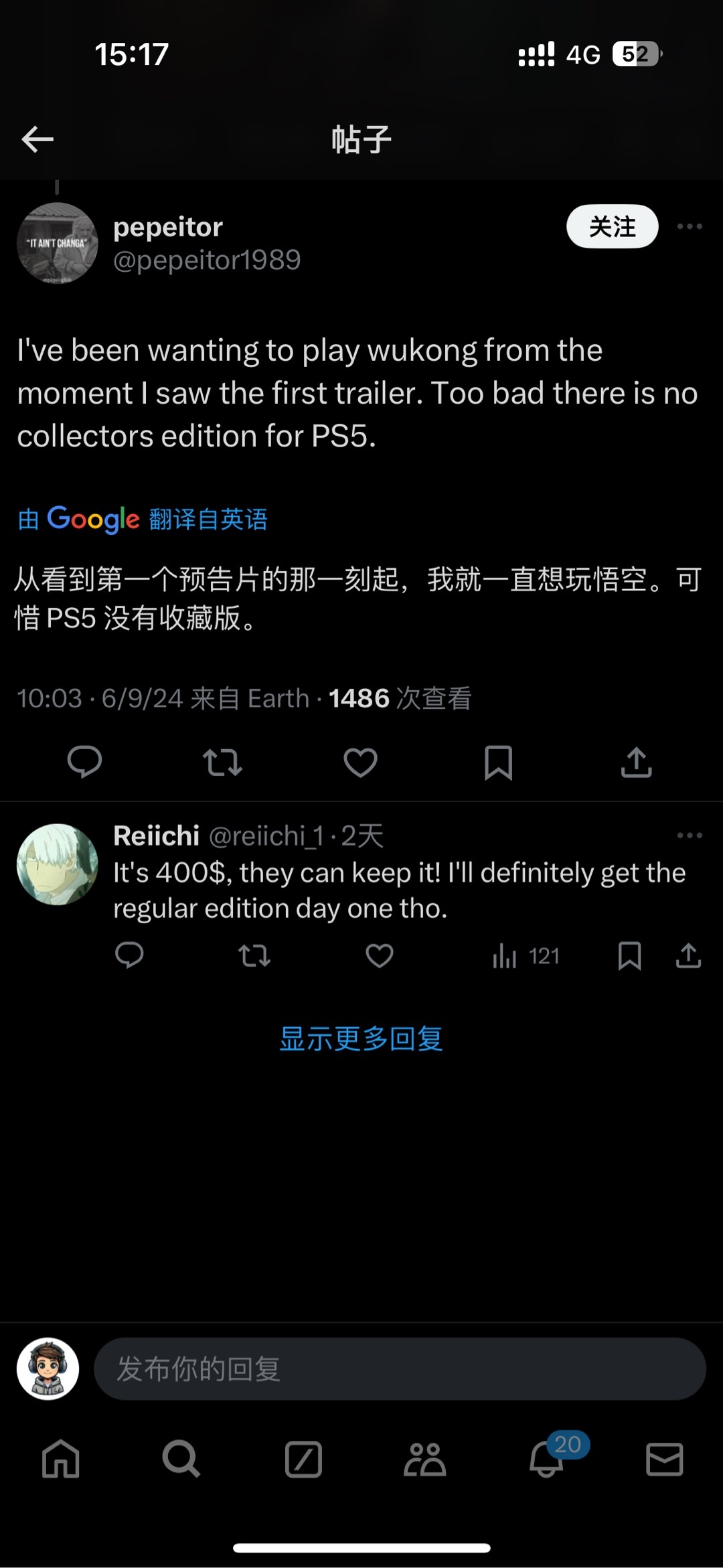The image size is (723, 1568).
Task: Like Reiichi's reply
Action: pos(380,955)
